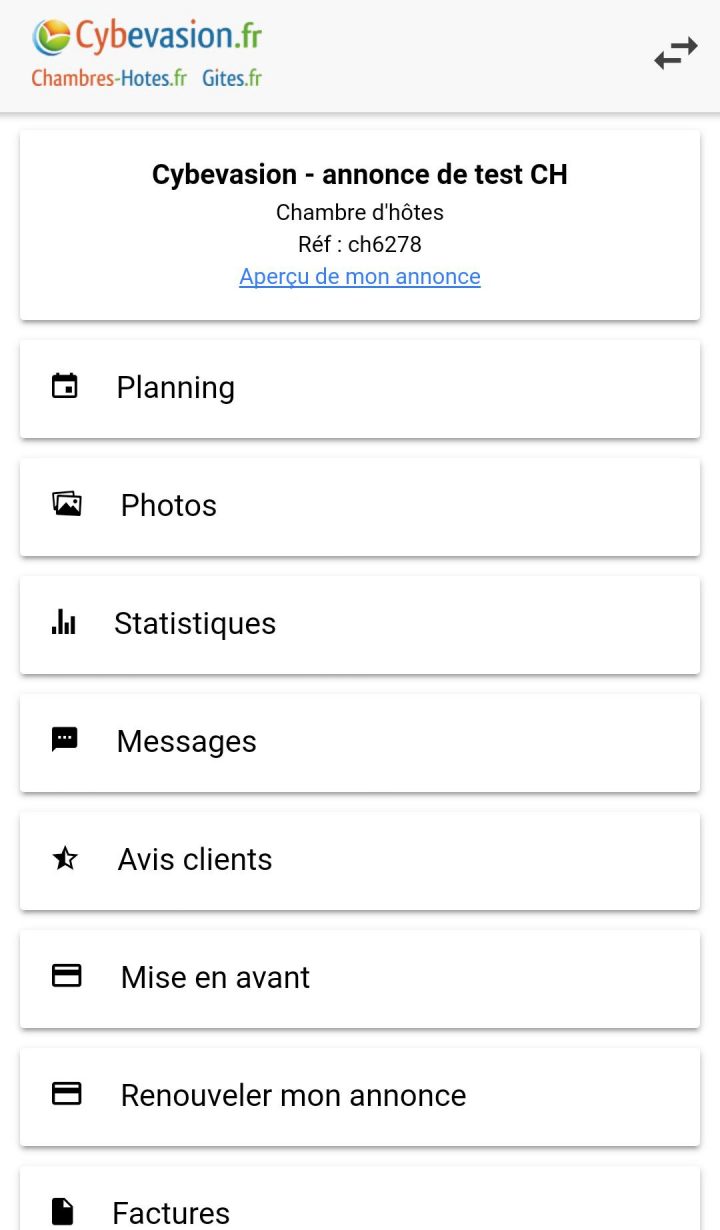Select the Avis clients star icon
The height and width of the screenshot is (1230, 720).
[x=64, y=858]
